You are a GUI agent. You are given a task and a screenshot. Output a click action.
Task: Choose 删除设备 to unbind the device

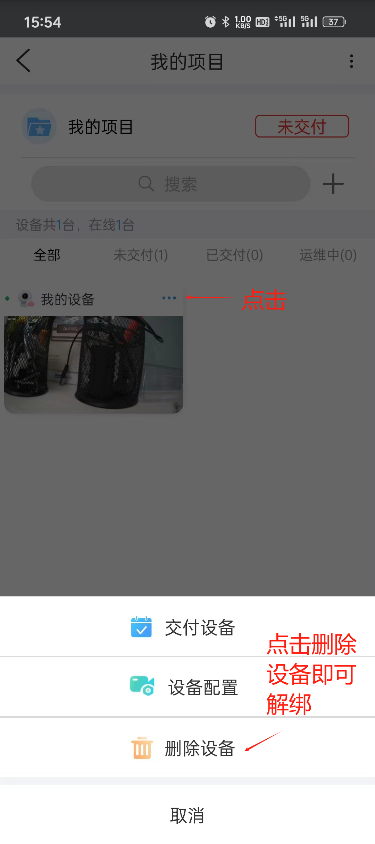point(187,748)
